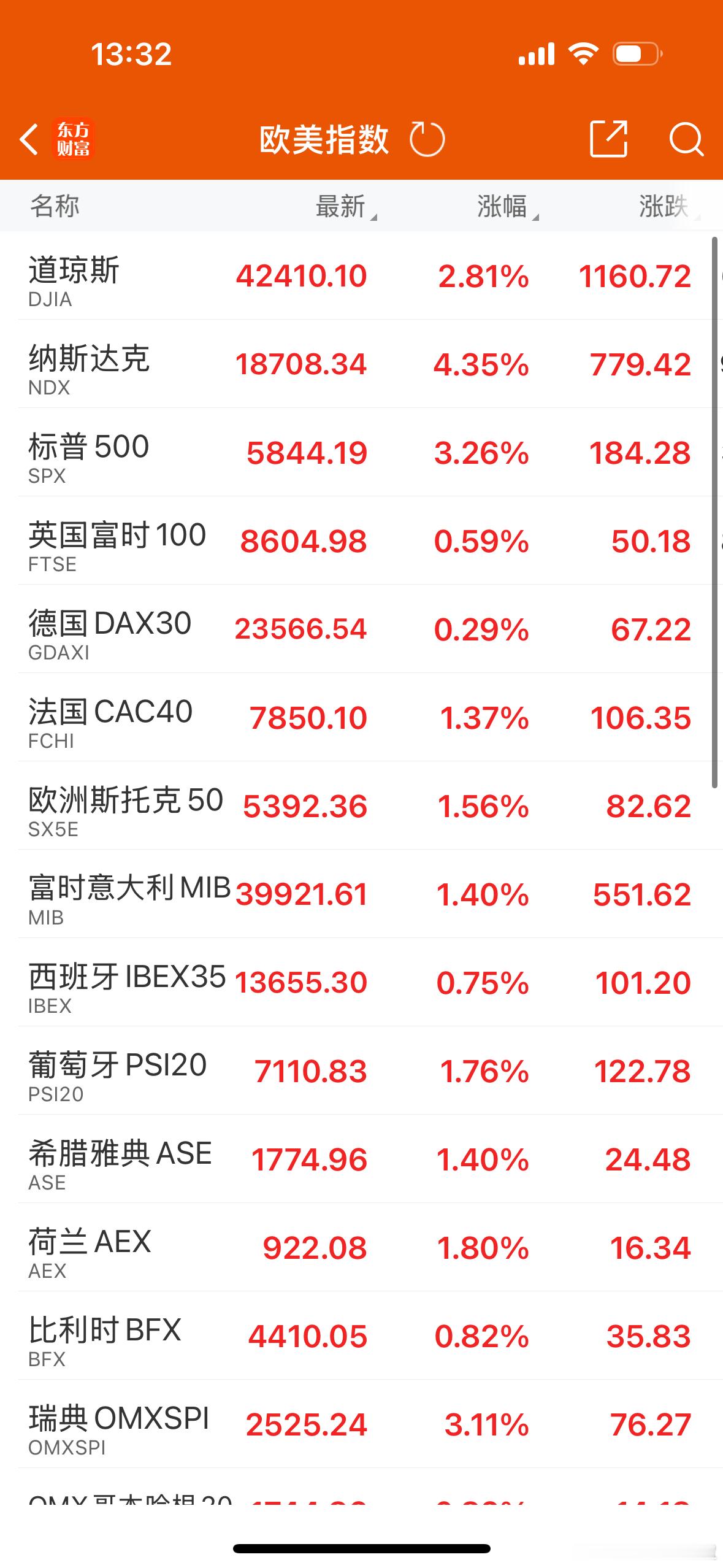
Task: Open 希腊雅典ASE row
Action: [361, 1159]
